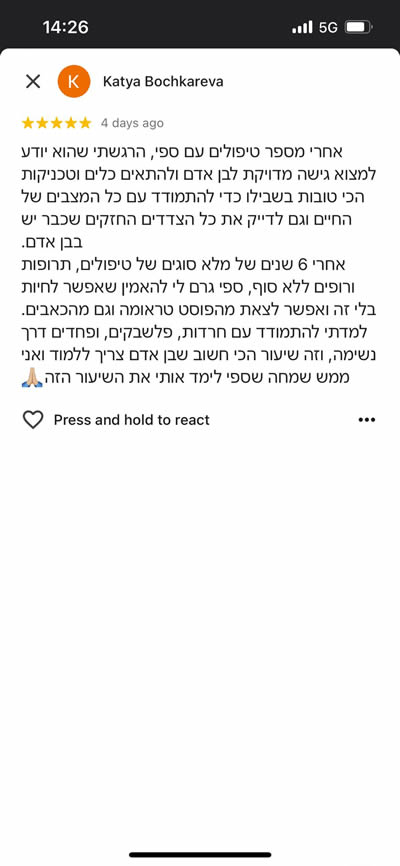The height and width of the screenshot is (866, 400).
Task: Open the three-dot overflow menu
Action: (x=367, y=420)
